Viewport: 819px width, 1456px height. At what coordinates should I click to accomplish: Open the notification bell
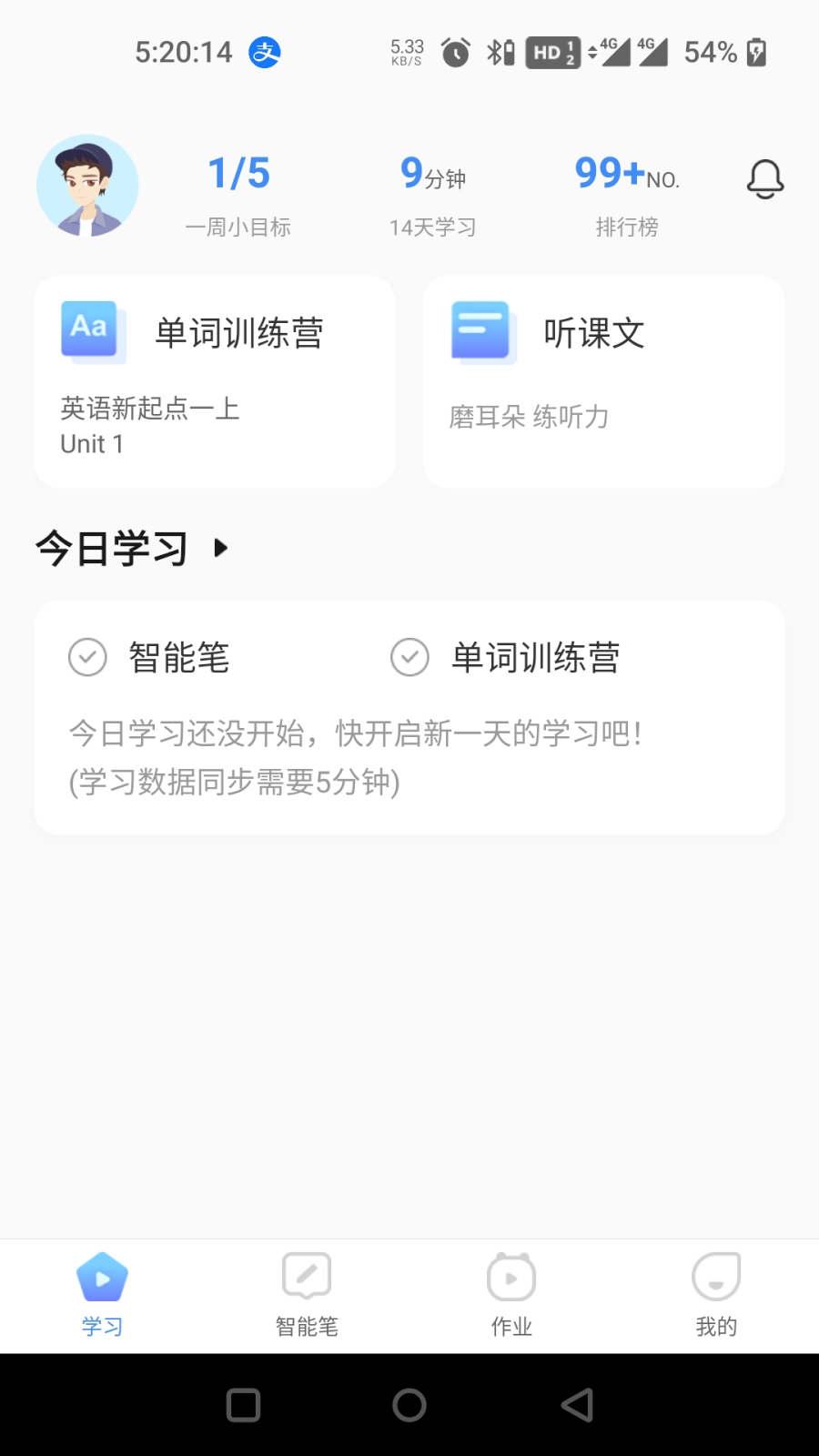point(765,179)
